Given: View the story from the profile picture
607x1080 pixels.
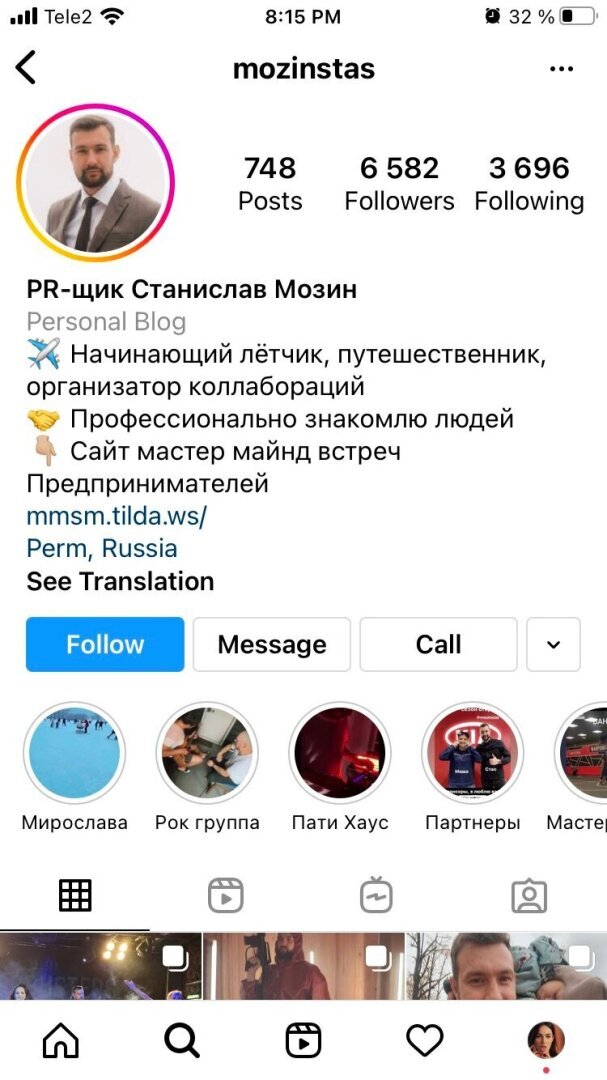Looking at the screenshot, I should tap(96, 182).
